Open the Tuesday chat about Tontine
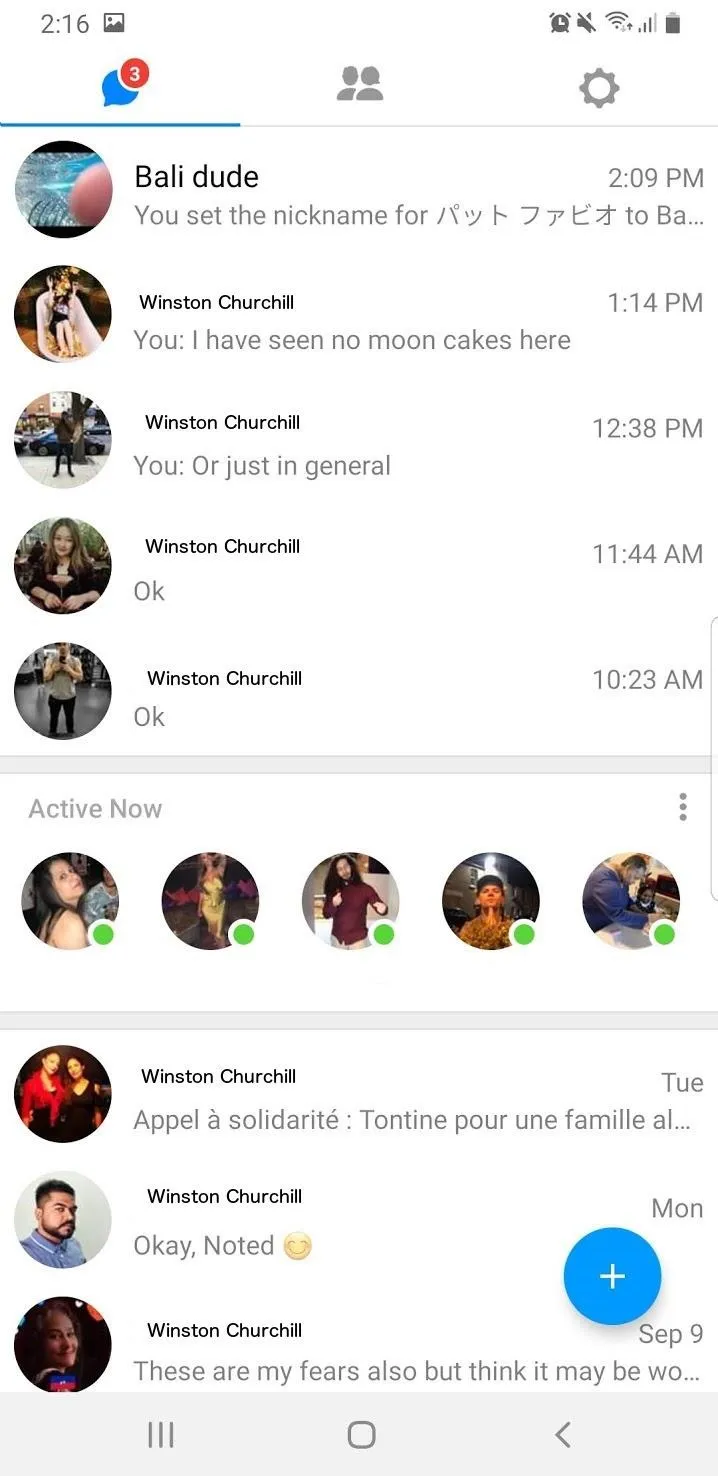Image resolution: width=718 pixels, height=1476 pixels. click(359, 1094)
